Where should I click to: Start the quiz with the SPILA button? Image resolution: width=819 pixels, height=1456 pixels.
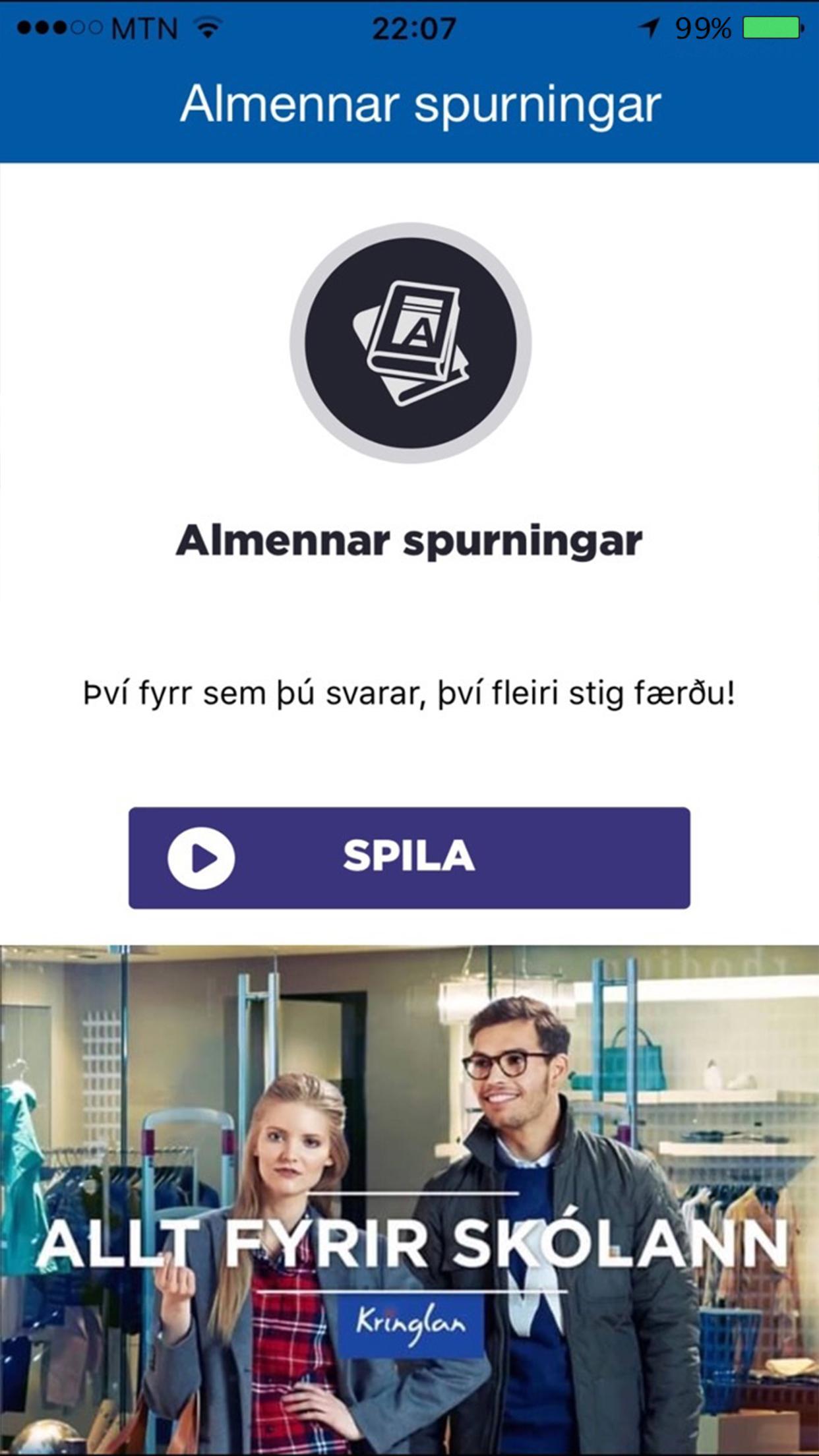point(409,857)
